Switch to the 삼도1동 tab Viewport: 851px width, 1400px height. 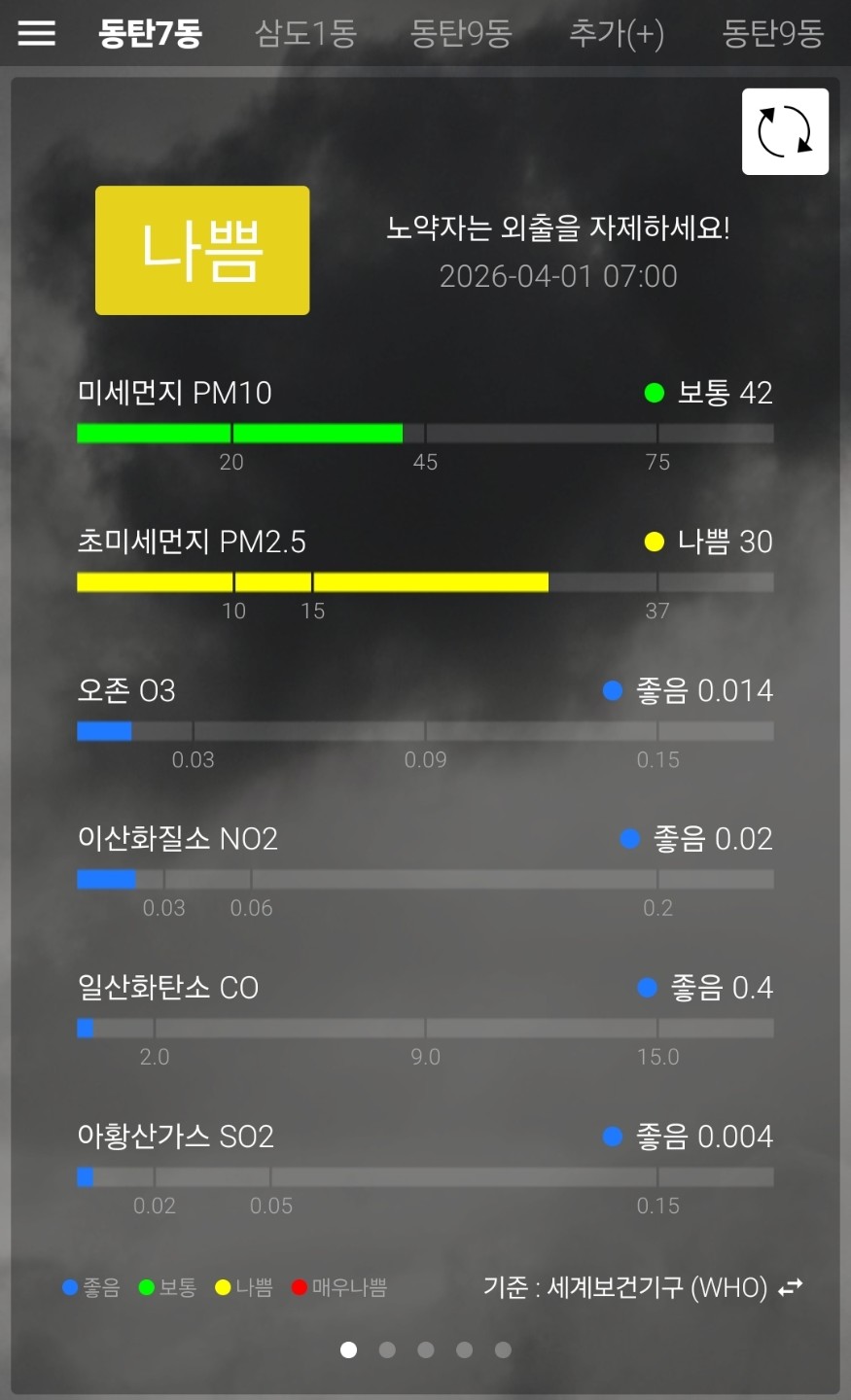[x=305, y=33]
